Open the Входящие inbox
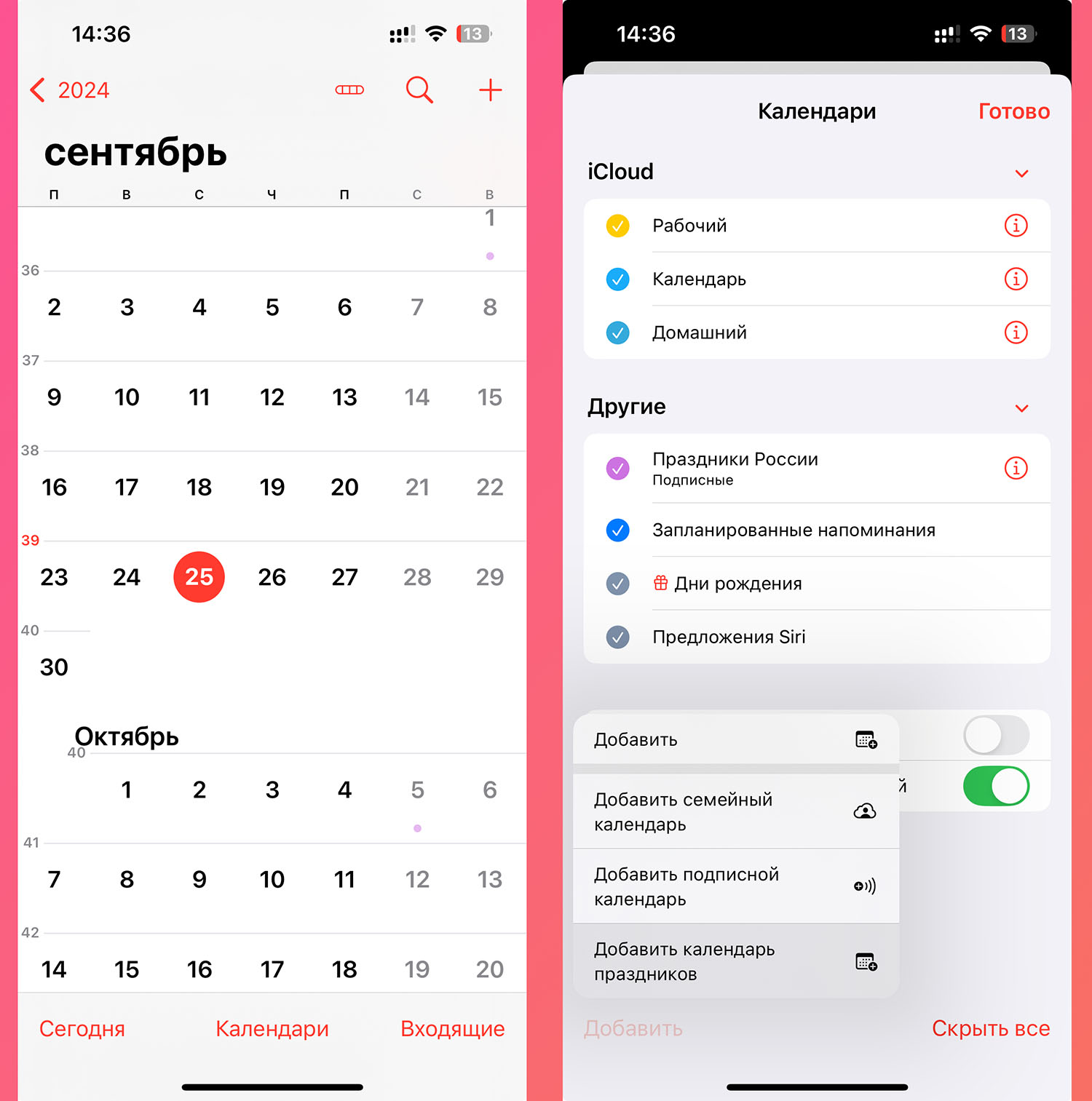Viewport: 1092px width, 1101px height. coord(452,1028)
